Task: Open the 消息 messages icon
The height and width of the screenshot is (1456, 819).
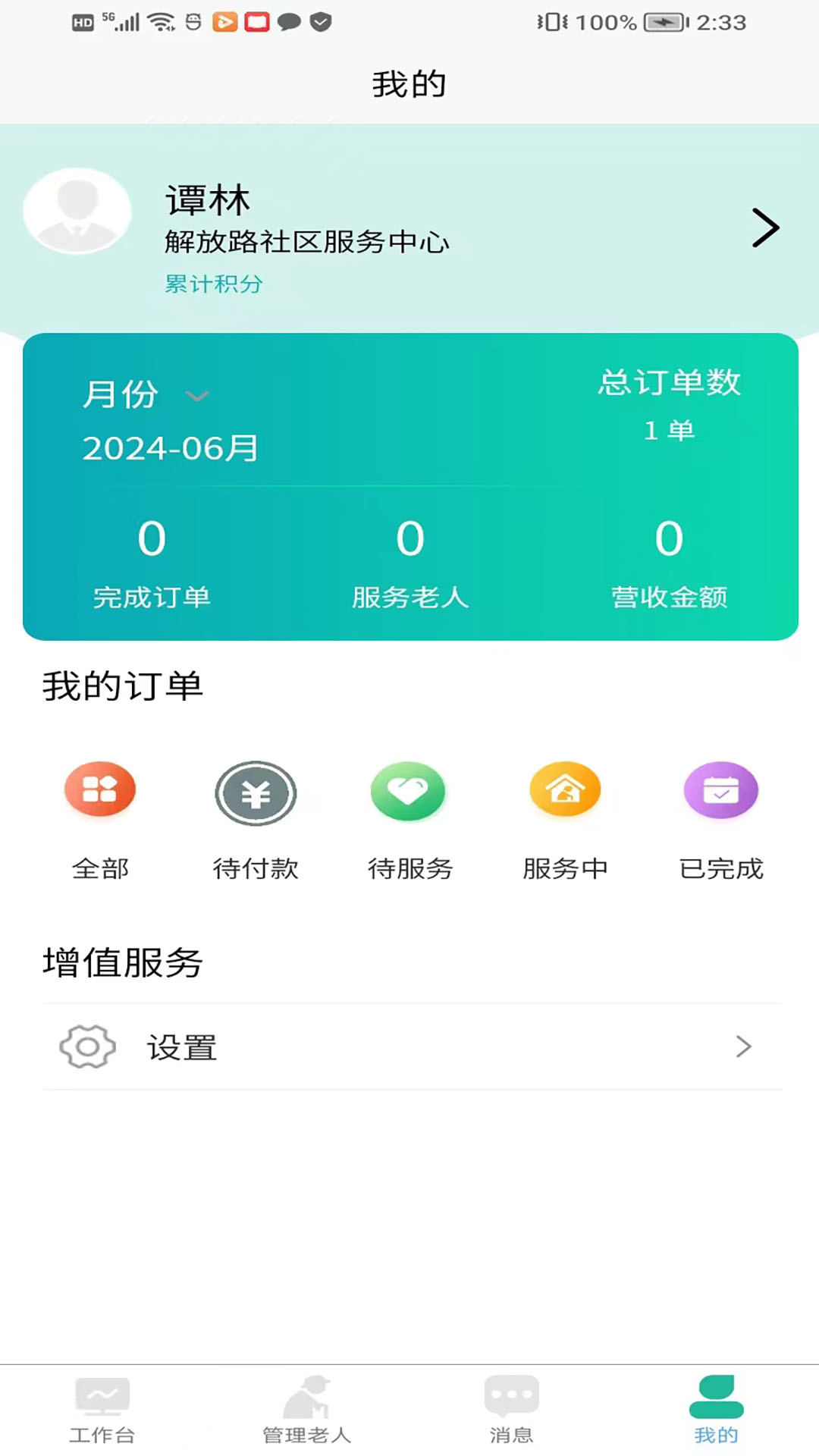Action: pos(513,1407)
